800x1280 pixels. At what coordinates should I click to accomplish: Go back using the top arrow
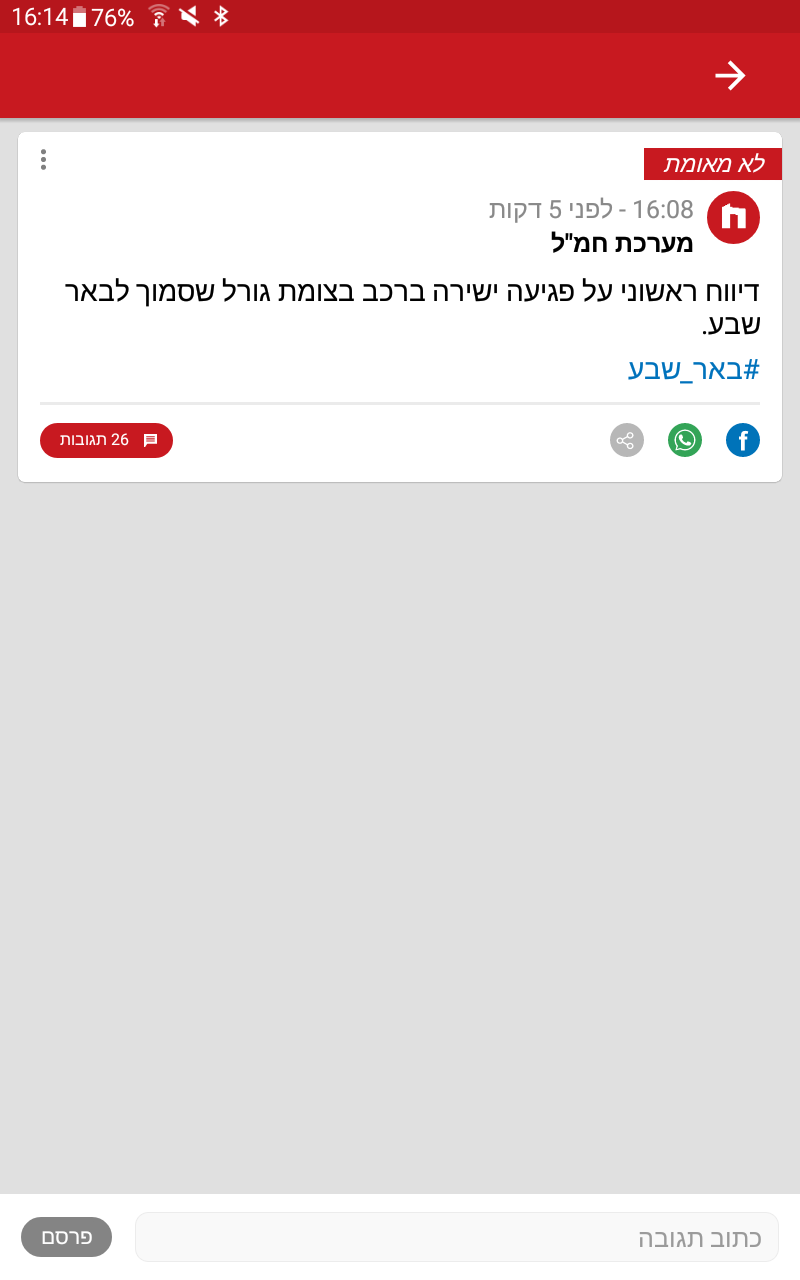point(731,76)
